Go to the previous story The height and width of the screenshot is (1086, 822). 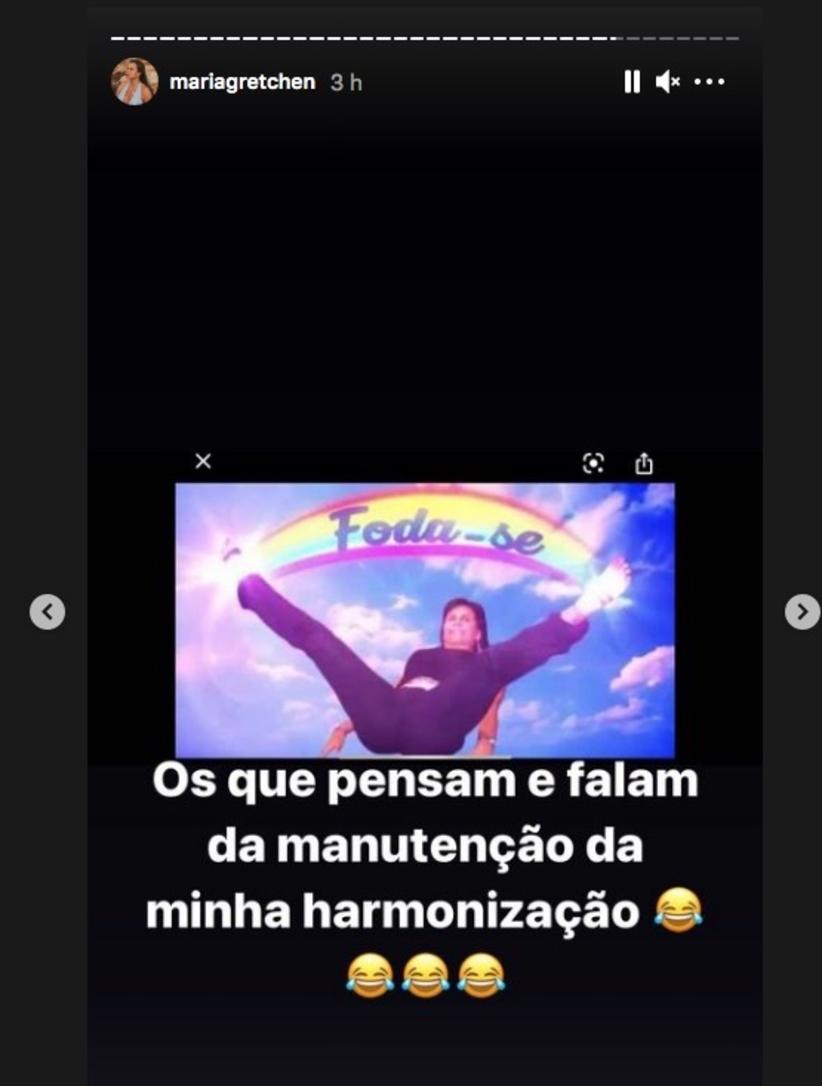tap(47, 611)
